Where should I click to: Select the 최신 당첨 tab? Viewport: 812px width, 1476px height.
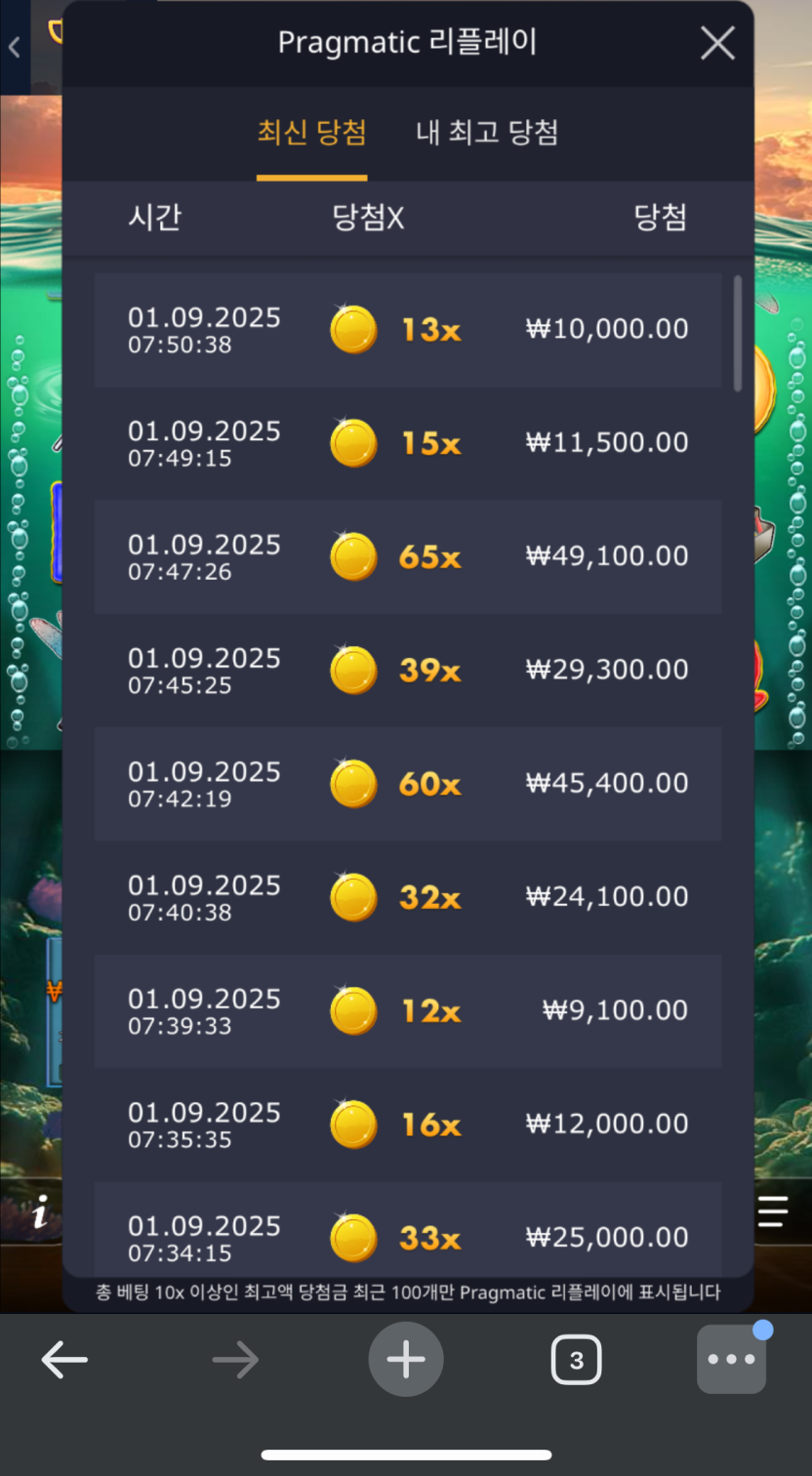click(x=311, y=133)
